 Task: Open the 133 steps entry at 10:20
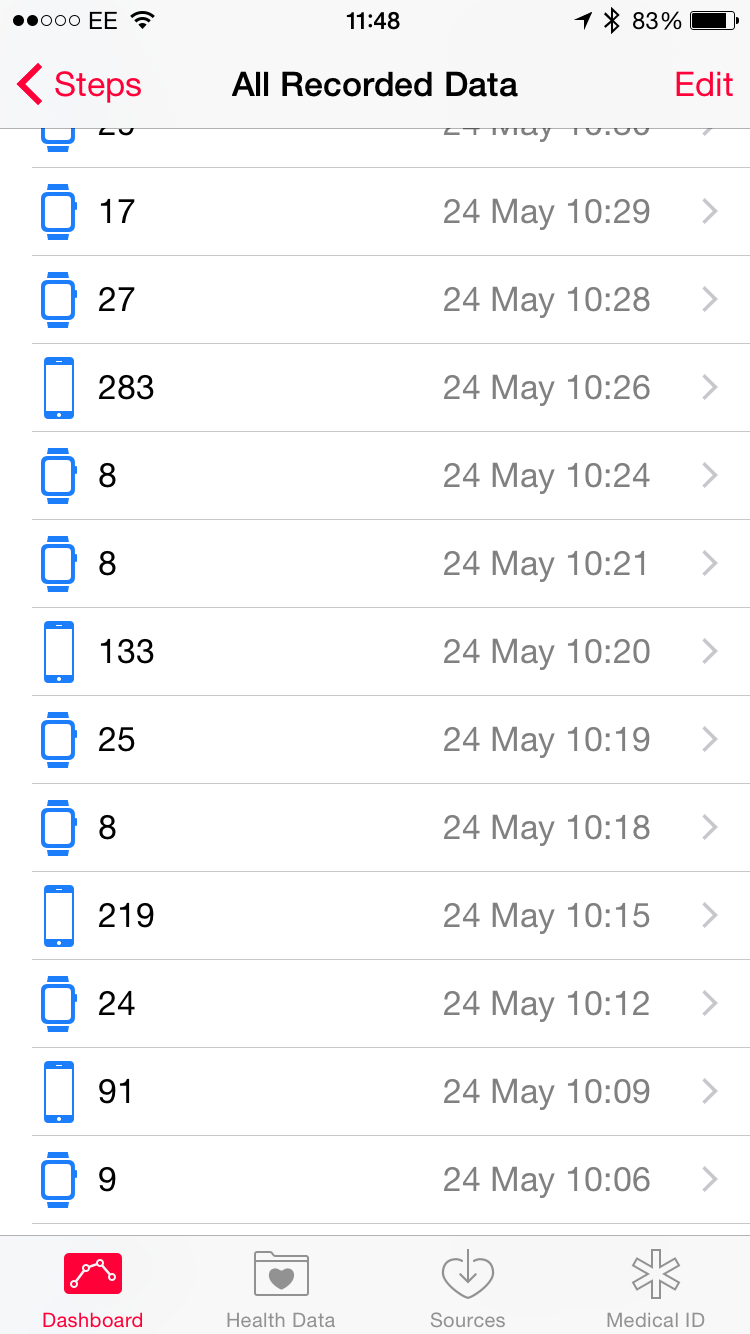(375, 652)
